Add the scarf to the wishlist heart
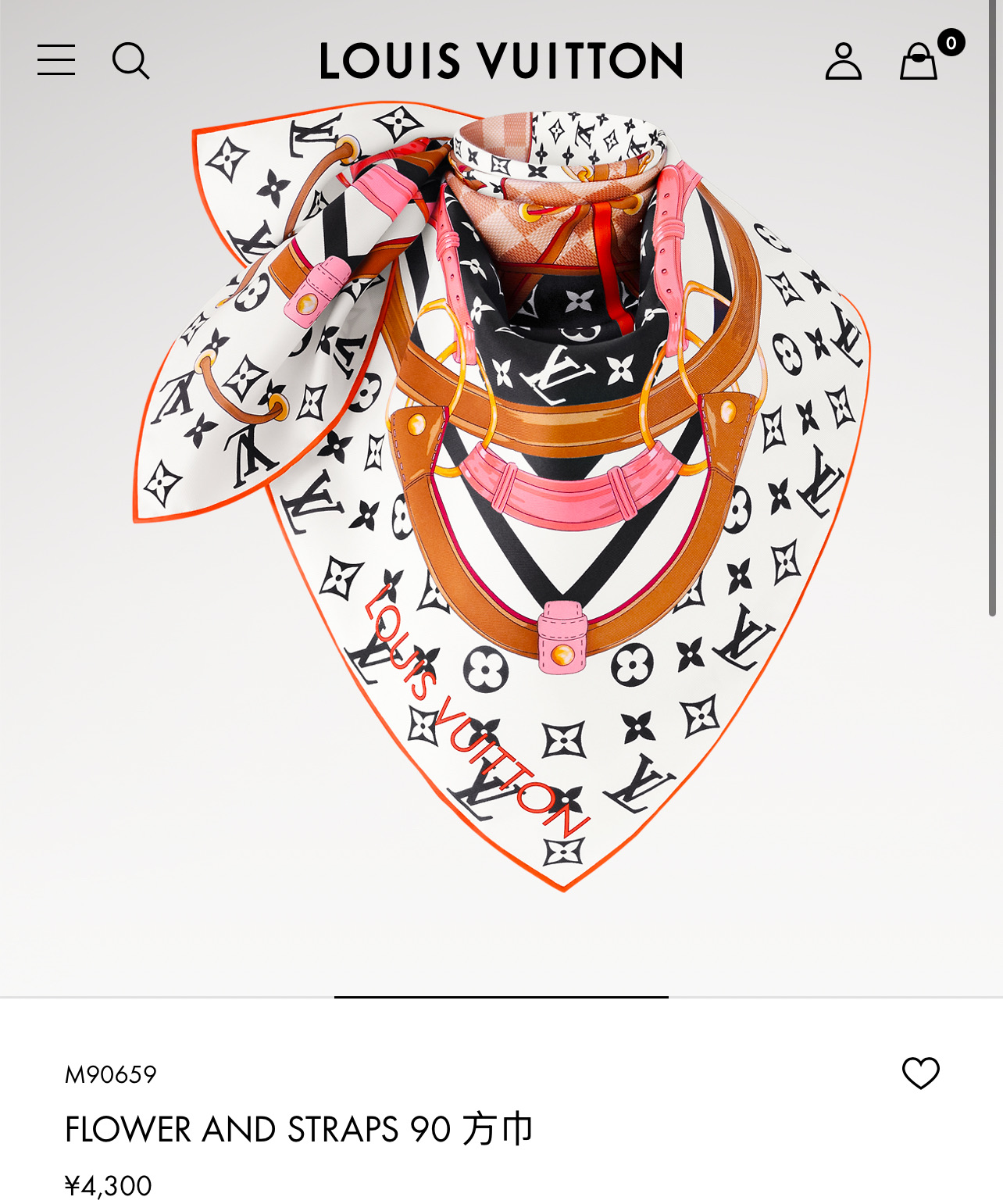The height and width of the screenshot is (1204, 1003). pyautogui.click(x=920, y=1073)
